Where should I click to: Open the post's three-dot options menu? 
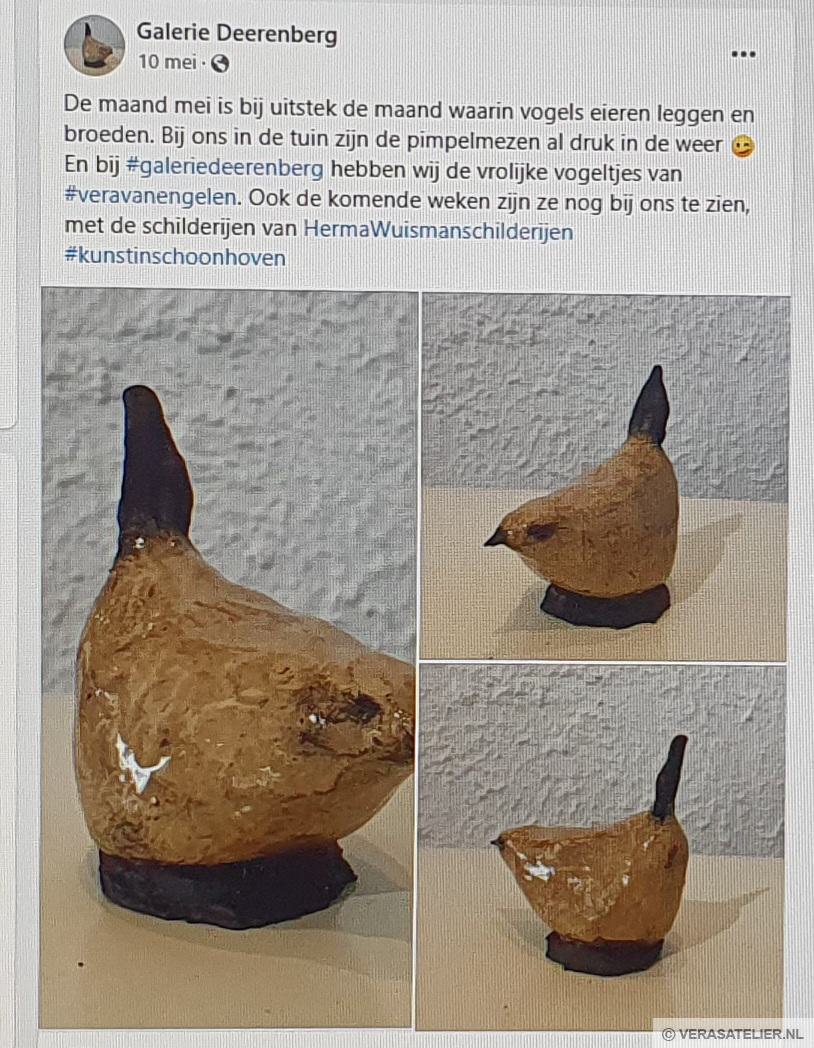point(743,55)
